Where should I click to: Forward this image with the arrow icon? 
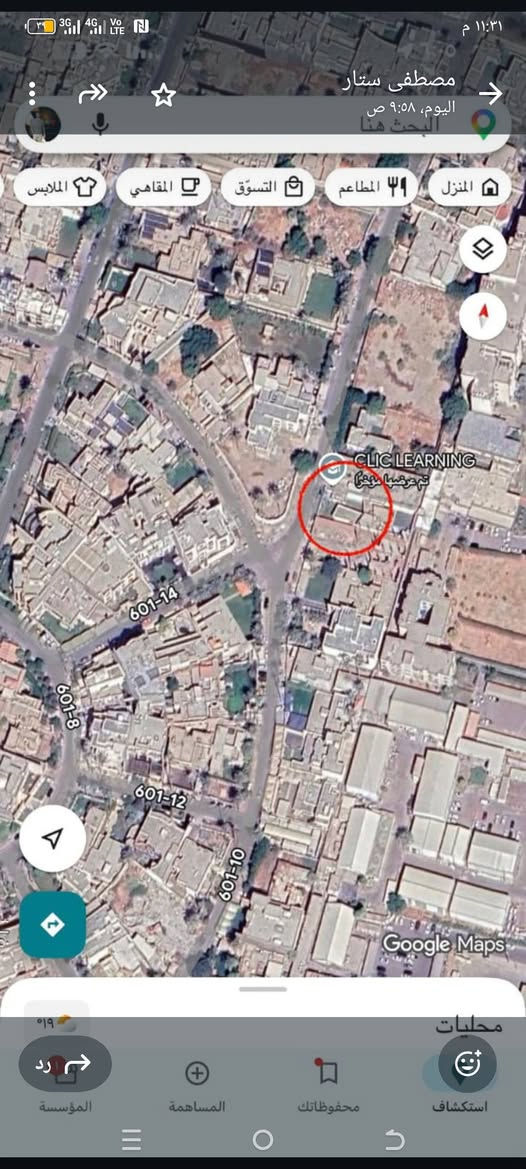(x=92, y=94)
